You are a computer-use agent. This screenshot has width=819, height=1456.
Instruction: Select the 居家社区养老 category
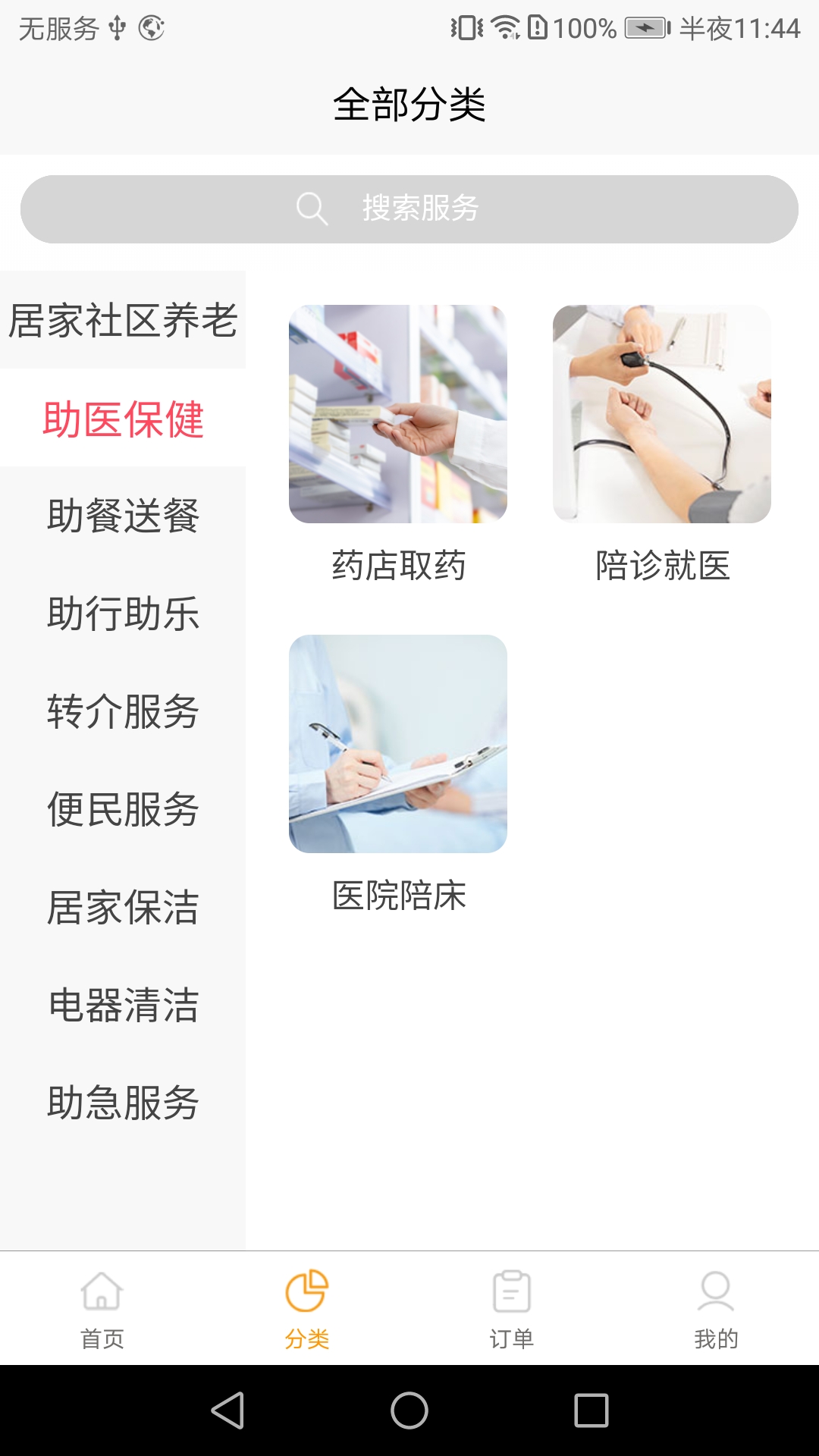tap(123, 320)
